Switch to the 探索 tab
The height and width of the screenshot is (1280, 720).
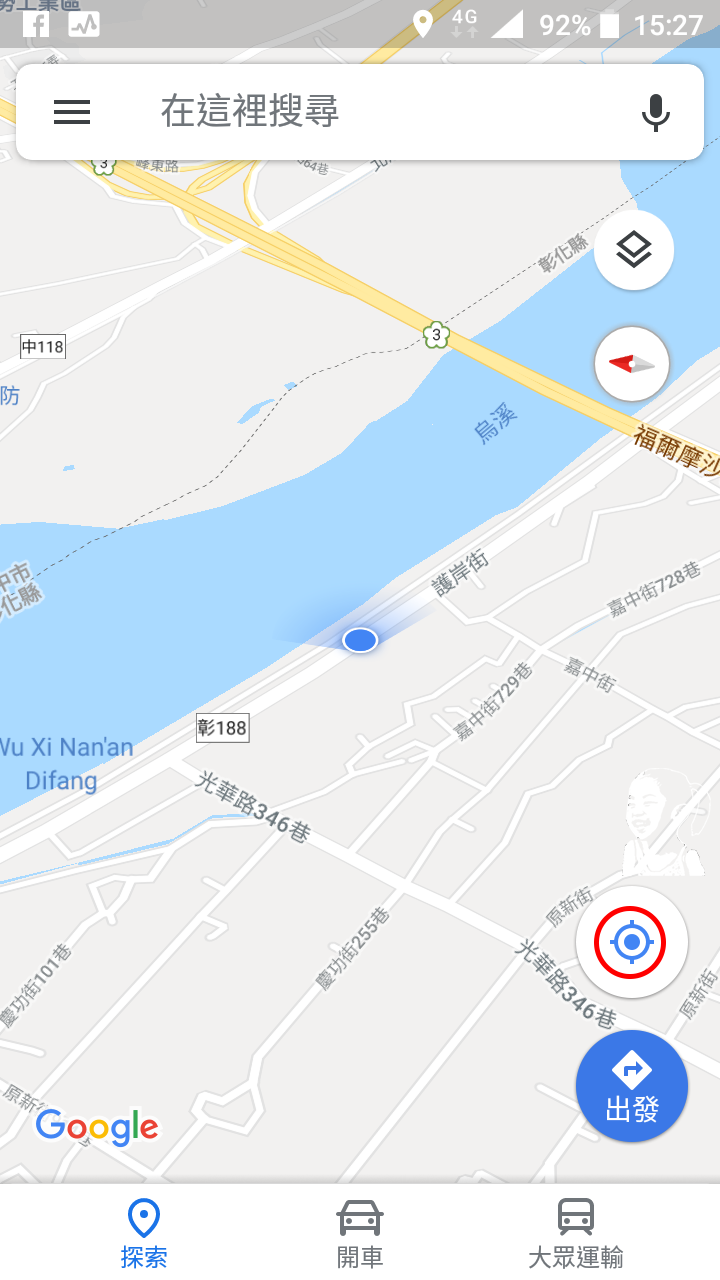click(x=144, y=1233)
